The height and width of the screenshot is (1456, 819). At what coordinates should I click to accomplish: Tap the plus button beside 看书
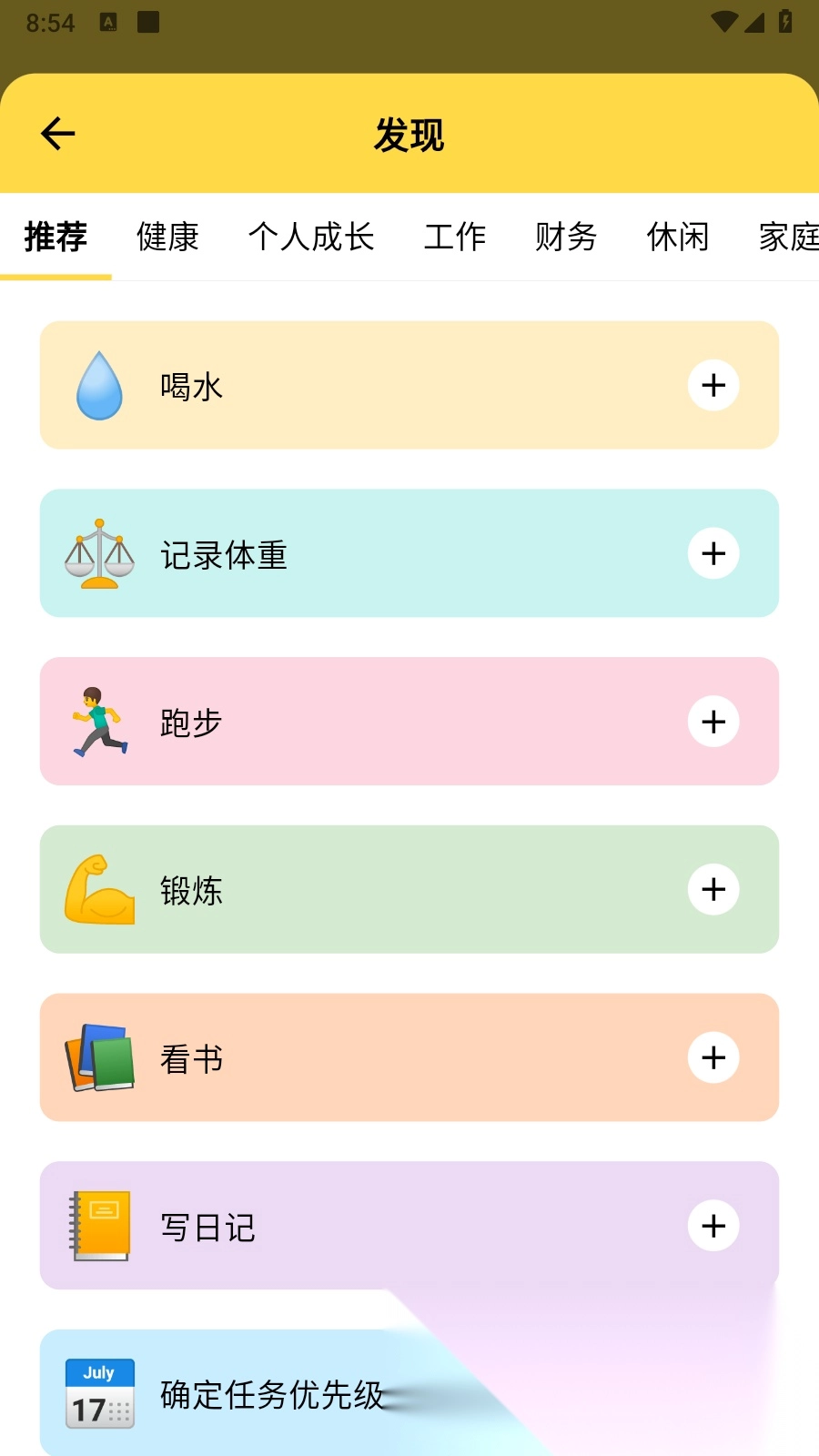(x=713, y=1058)
